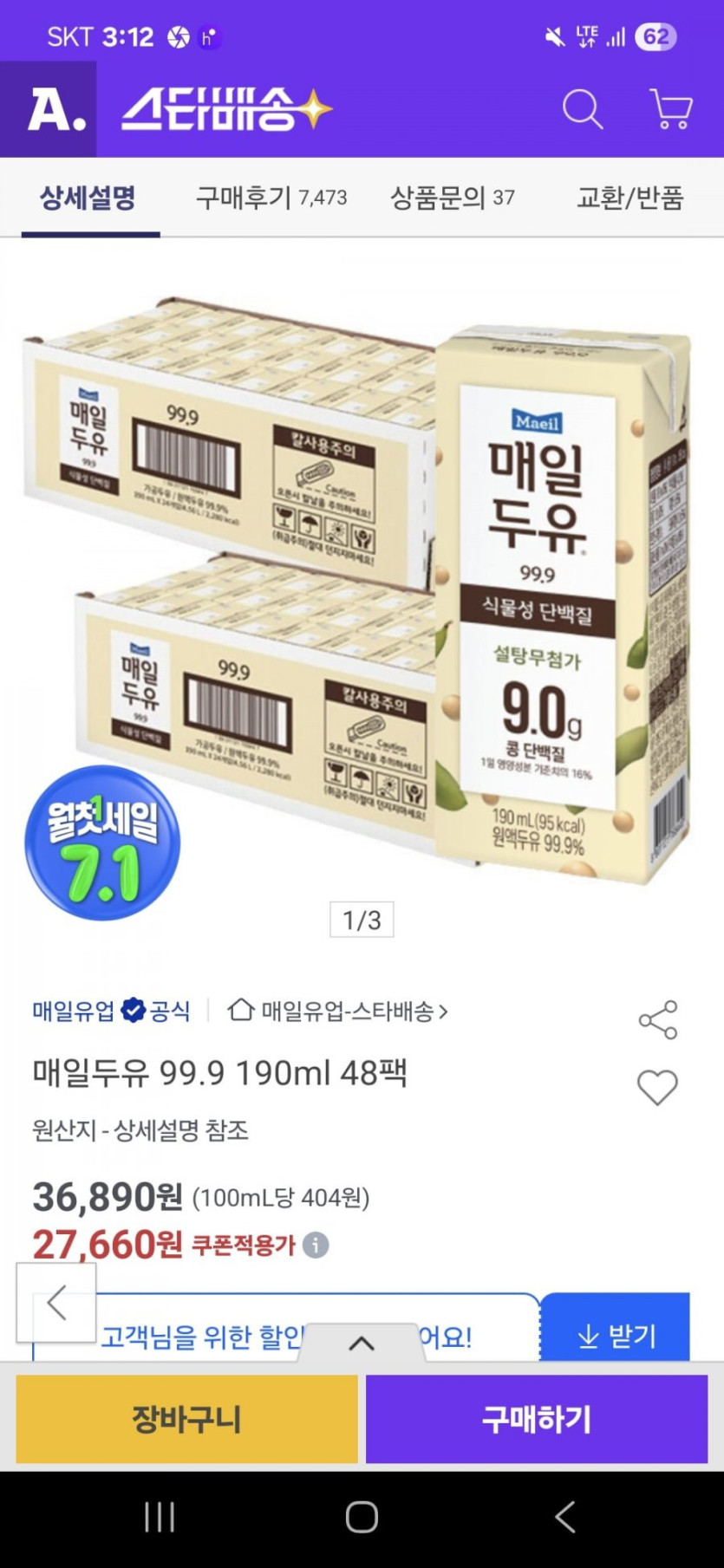Add item to cart with 장바구니
The image size is (724, 1568).
186,1419
